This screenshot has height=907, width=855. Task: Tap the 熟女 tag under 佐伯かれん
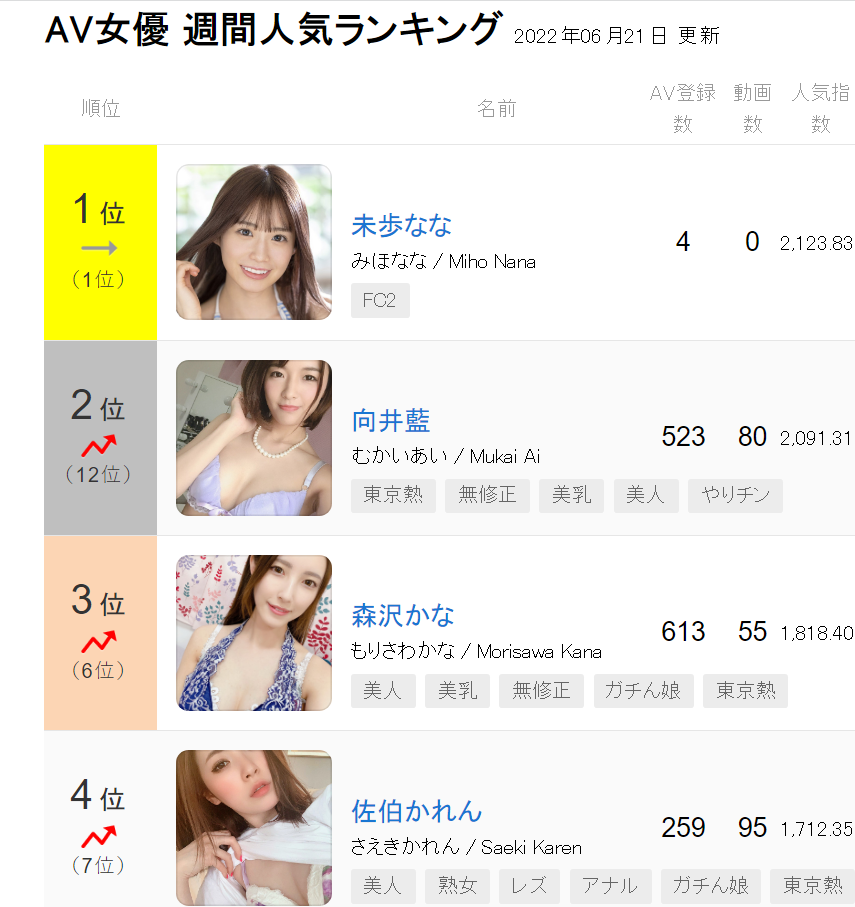(x=457, y=886)
